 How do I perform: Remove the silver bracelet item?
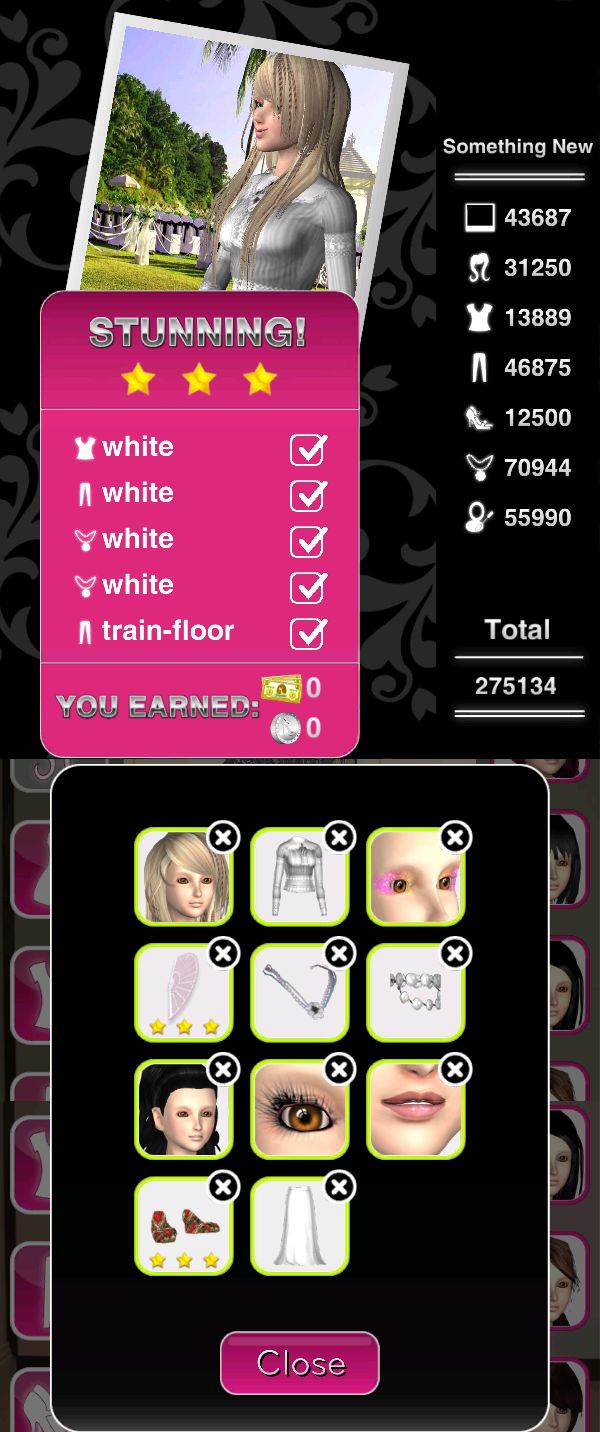[x=456, y=953]
